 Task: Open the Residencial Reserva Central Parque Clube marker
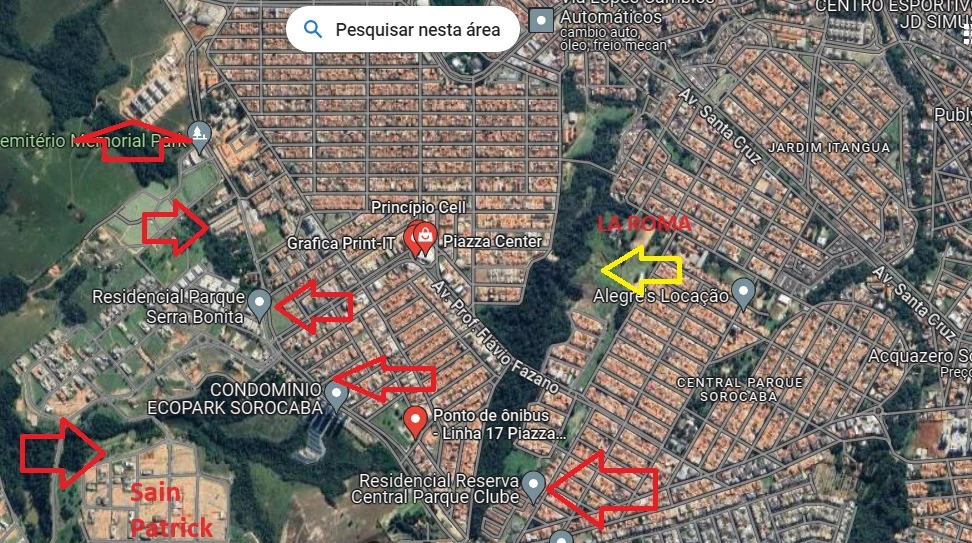[x=534, y=486]
